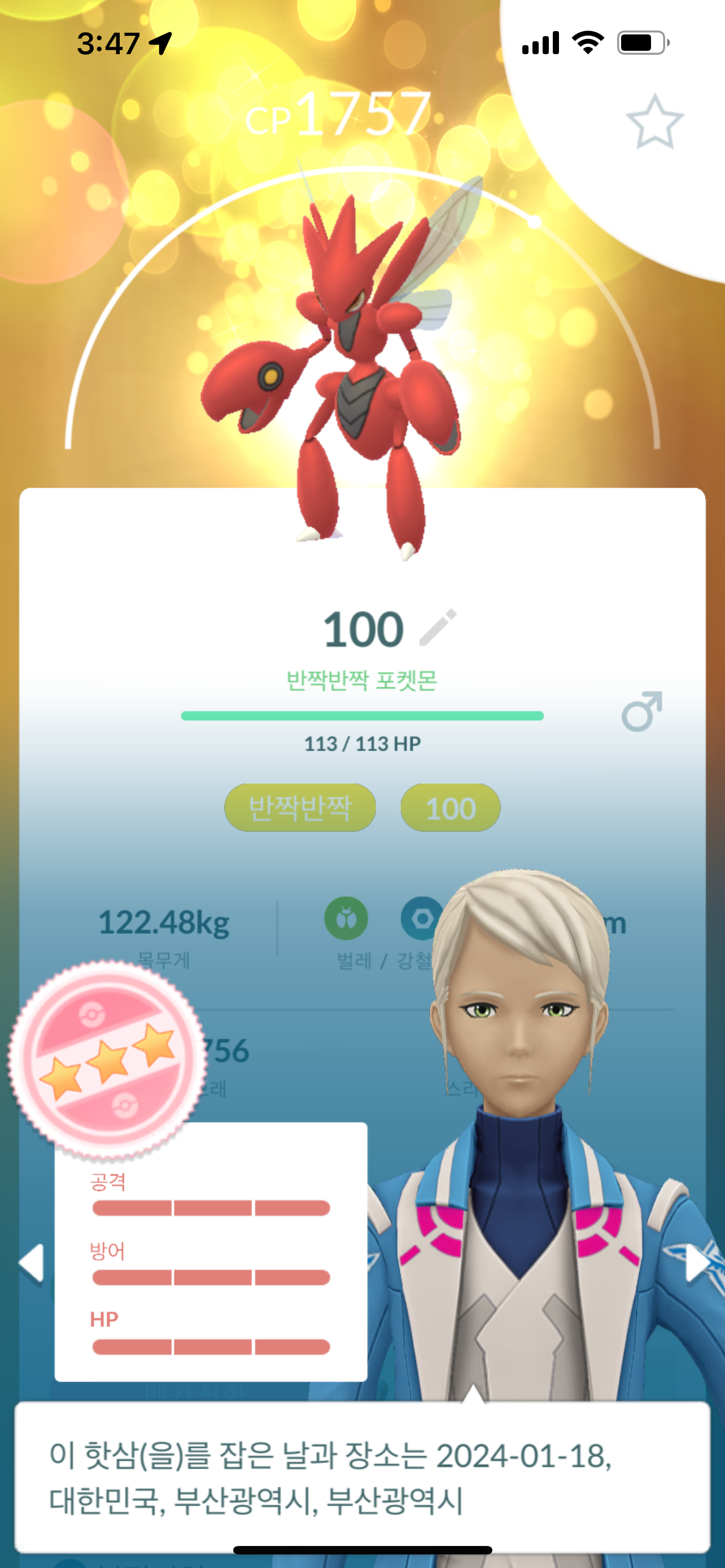725x1568 pixels.
Task: Mark this Pokémon as a favorite
Action: click(x=654, y=122)
